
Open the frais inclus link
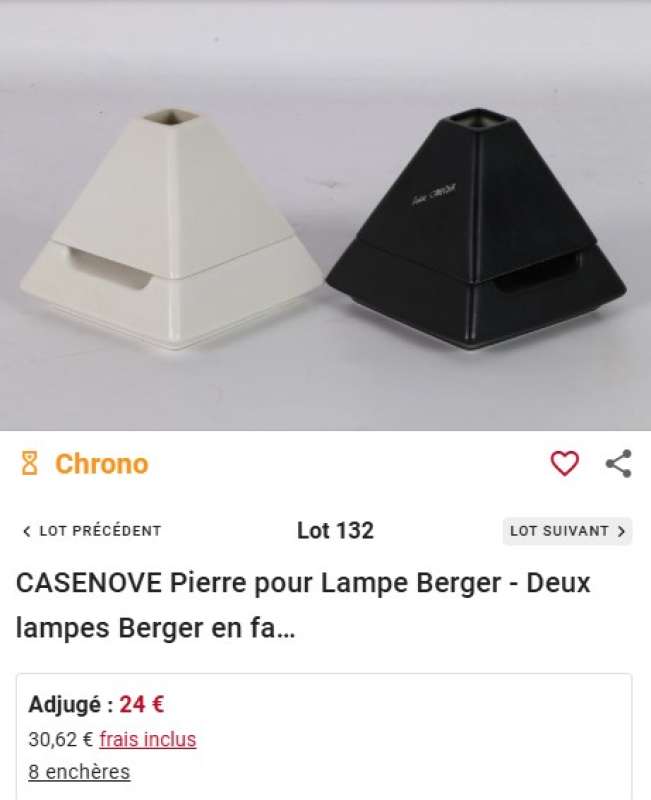148,739
